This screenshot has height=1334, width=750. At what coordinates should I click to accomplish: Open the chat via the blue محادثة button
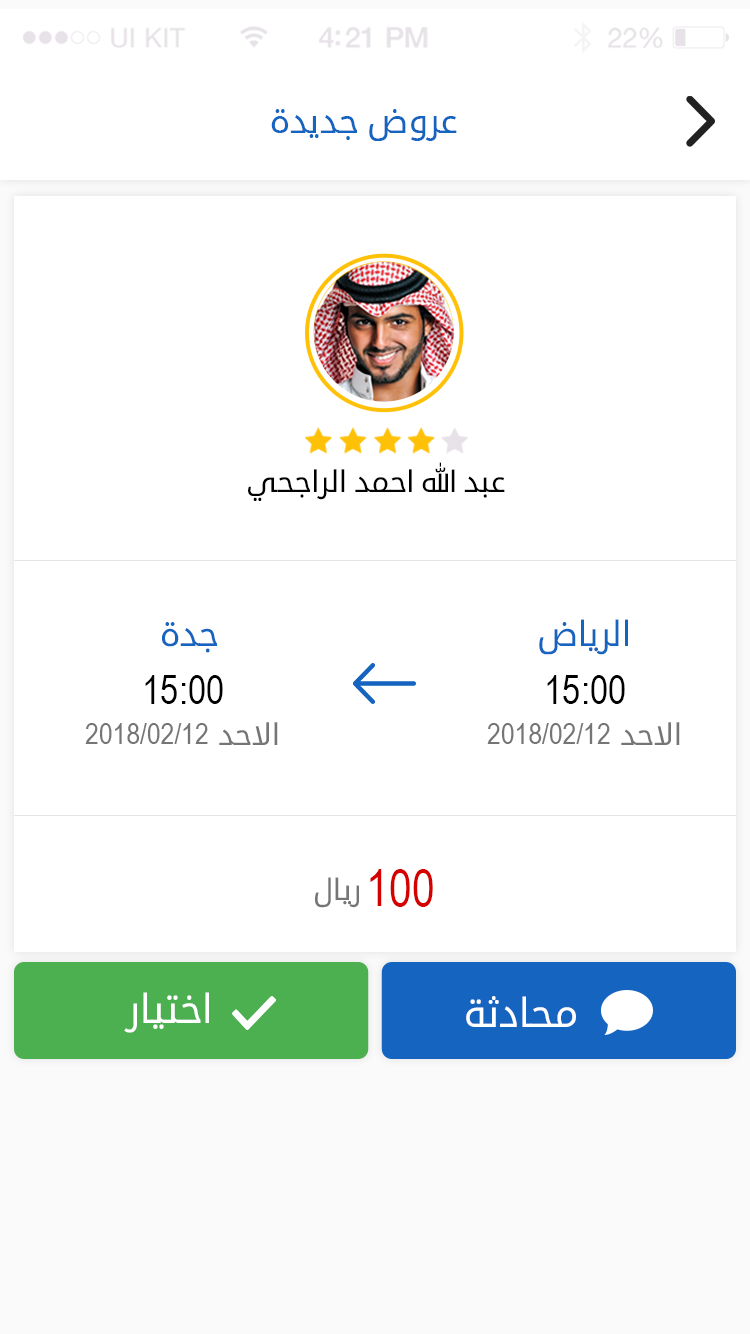(x=558, y=1010)
